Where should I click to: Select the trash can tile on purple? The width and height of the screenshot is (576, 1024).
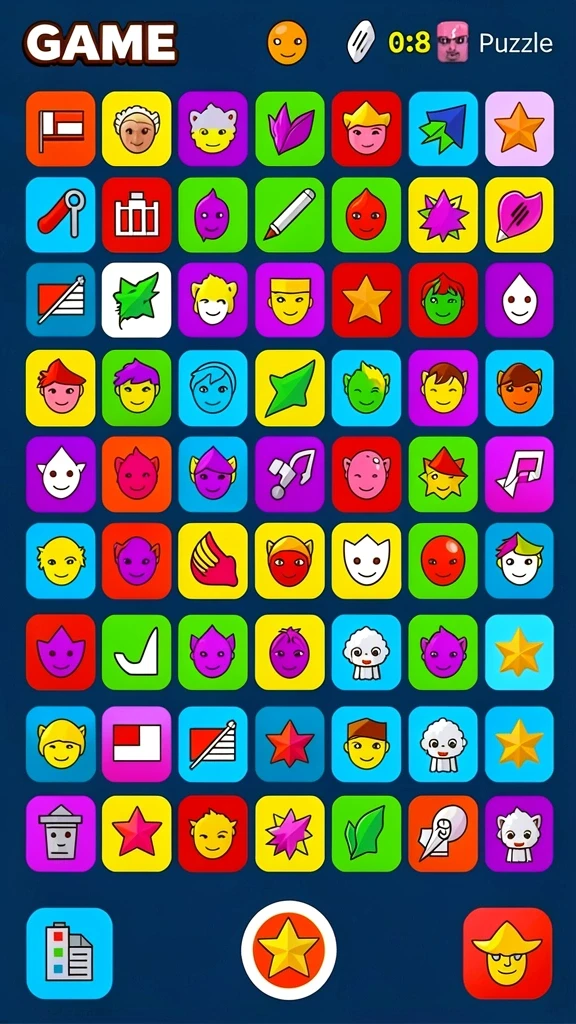pyautogui.click(x=60, y=833)
